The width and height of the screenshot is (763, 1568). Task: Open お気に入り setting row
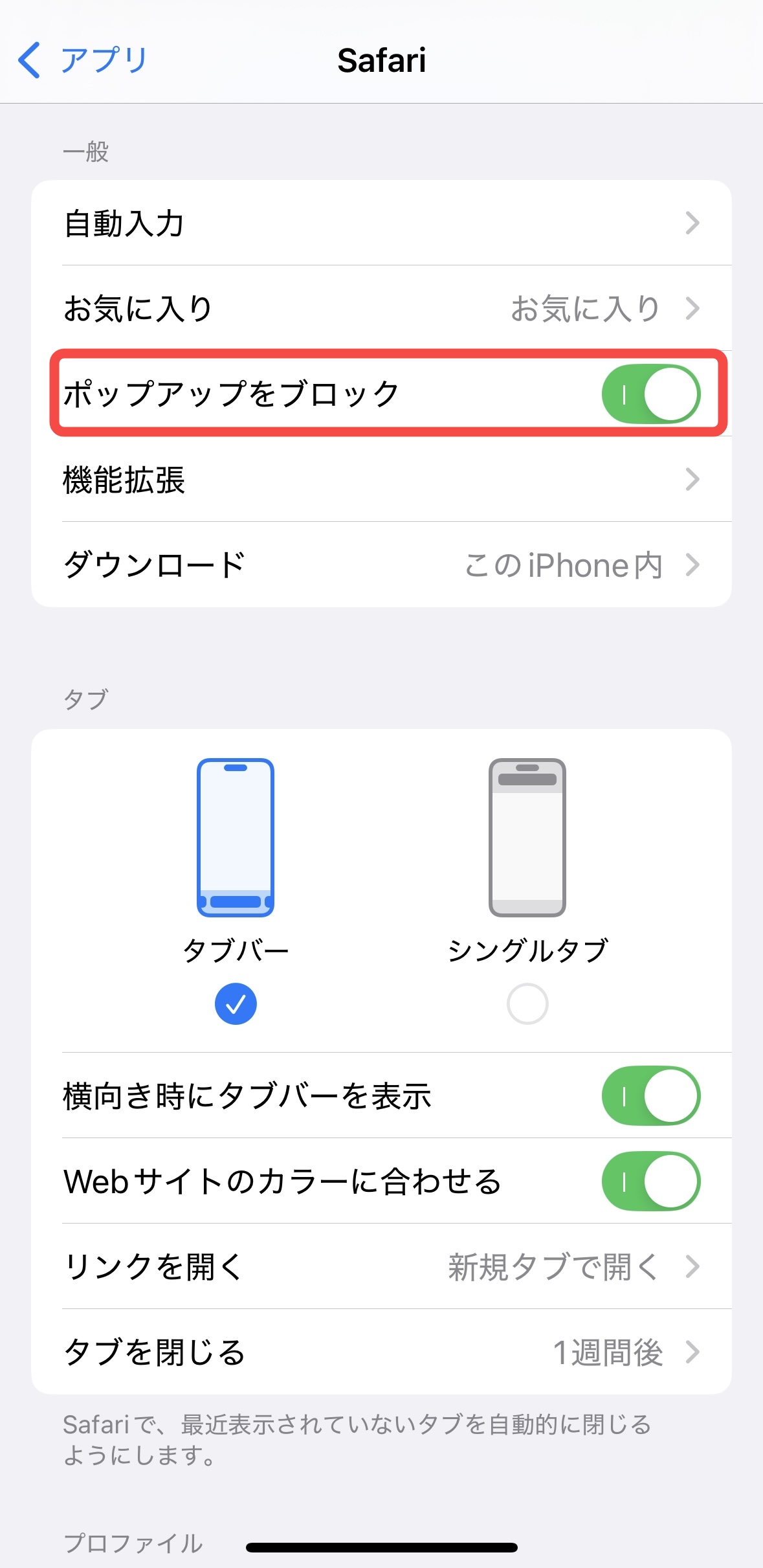(x=381, y=308)
